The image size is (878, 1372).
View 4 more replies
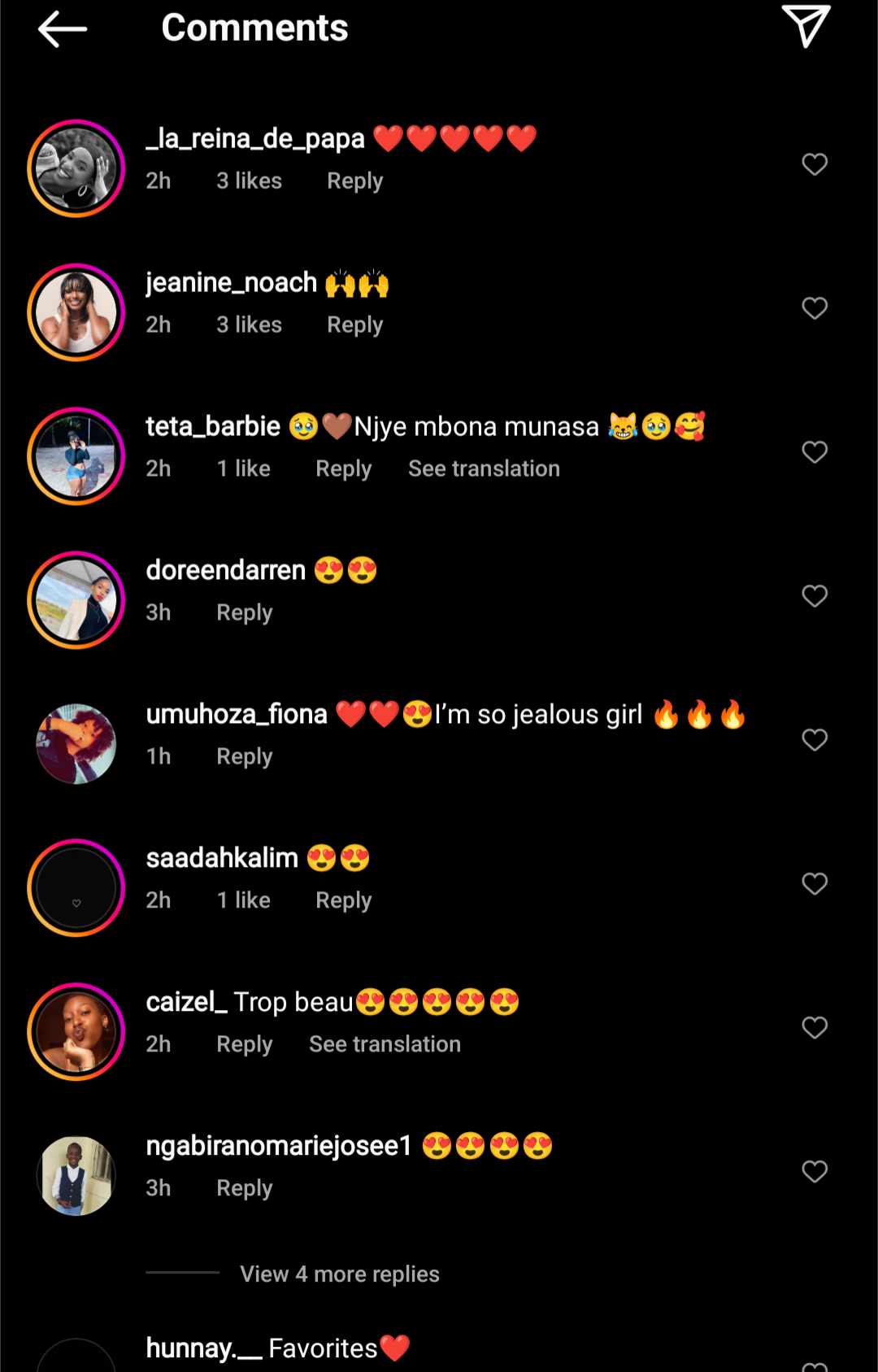[x=339, y=1274]
